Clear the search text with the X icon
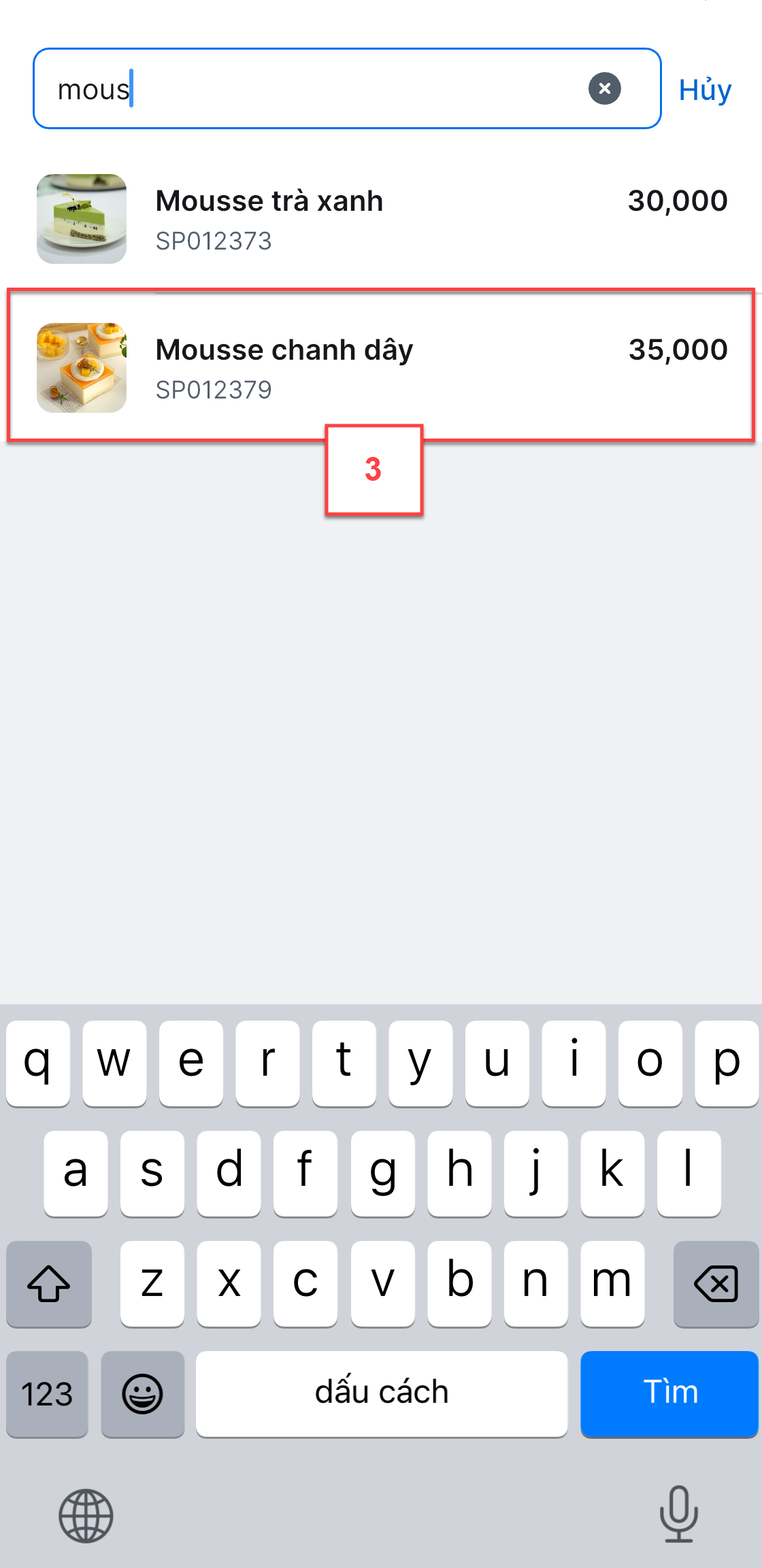This screenshot has width=762, height=1568. pos(604,88)
